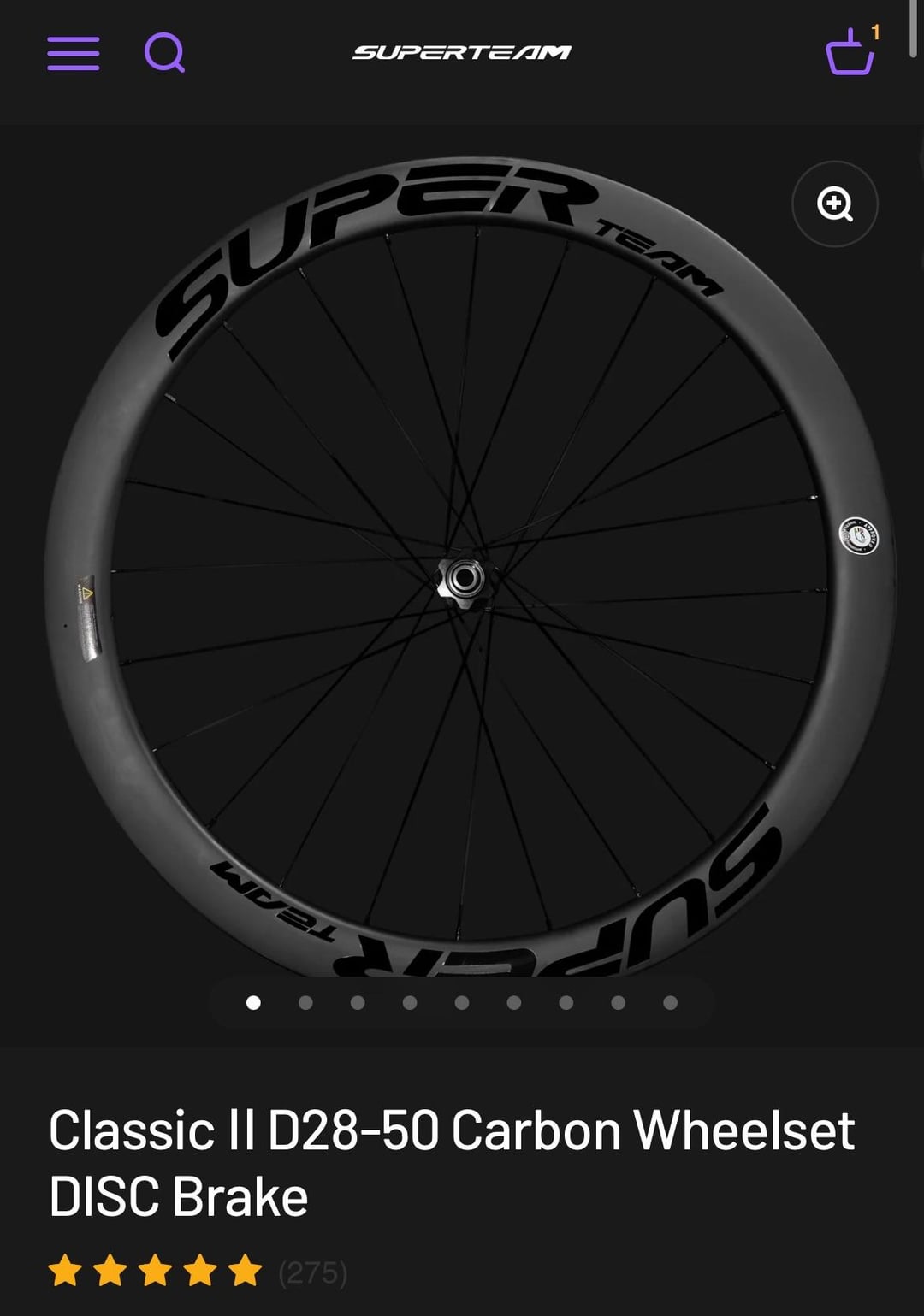Jump to the last product image dot
924x1316 pixels.
coord(671,1003)
